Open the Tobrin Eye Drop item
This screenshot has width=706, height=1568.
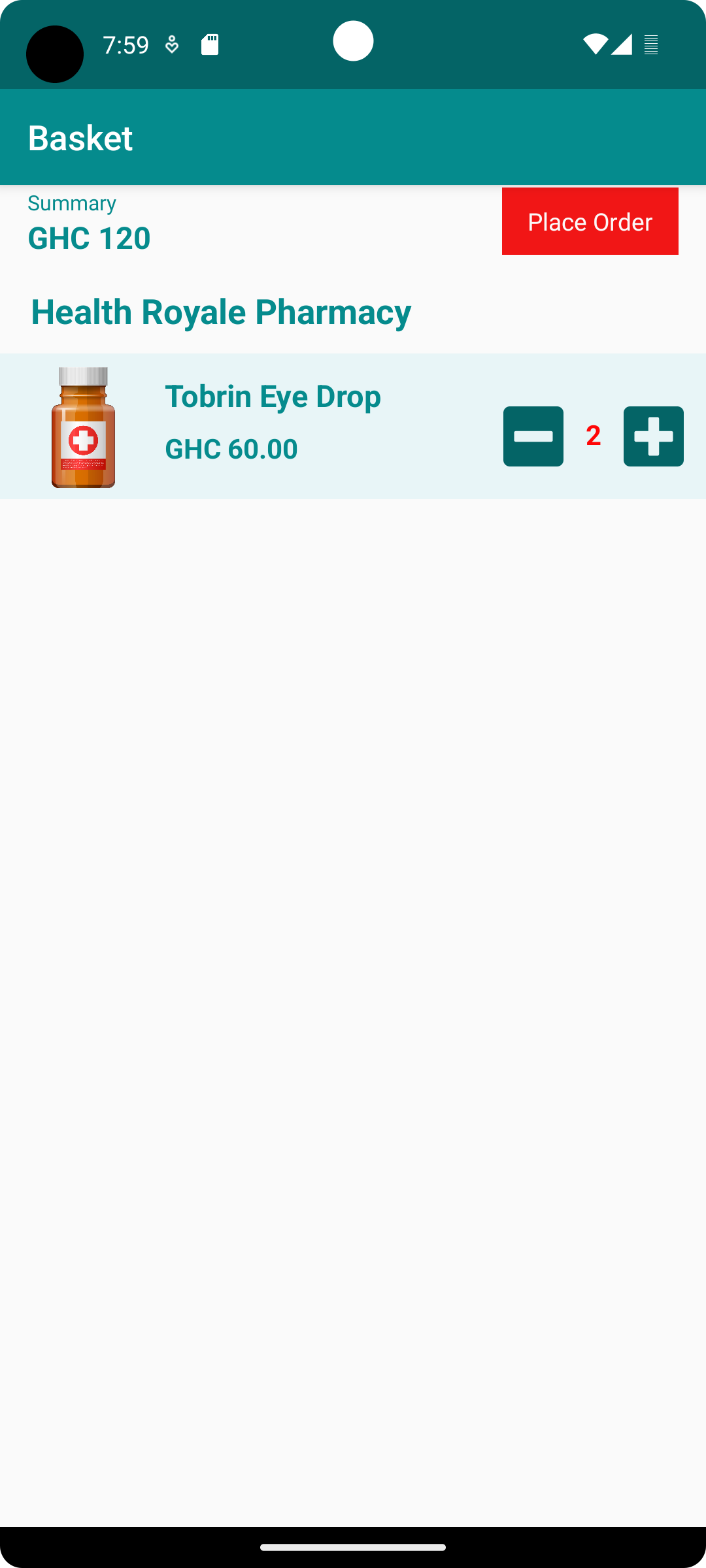(273, 397)
